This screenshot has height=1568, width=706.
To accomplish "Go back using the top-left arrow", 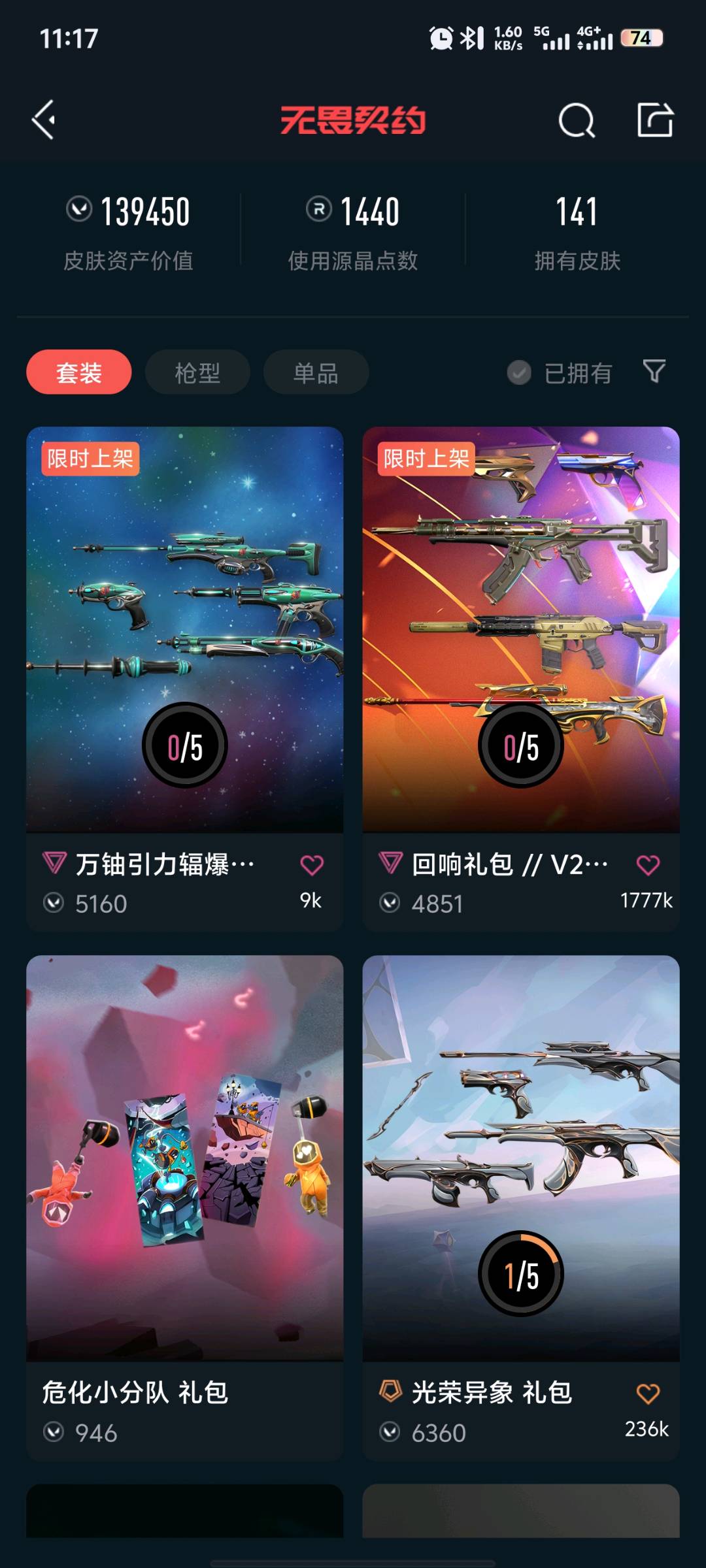I will 44,120.
